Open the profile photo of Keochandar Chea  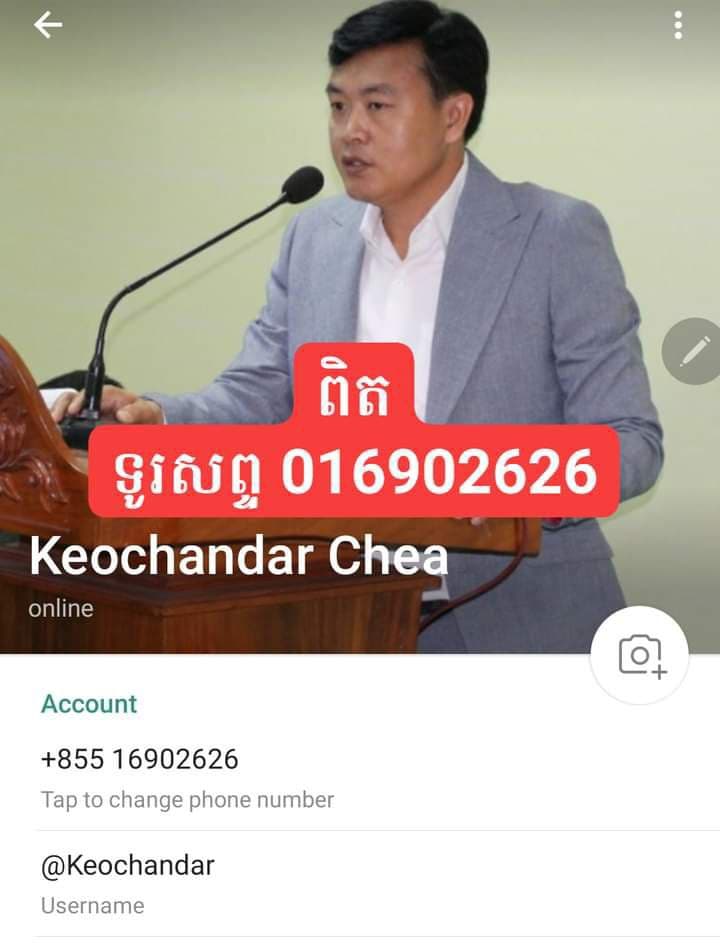pyautogui.click(x=400, y=200)
